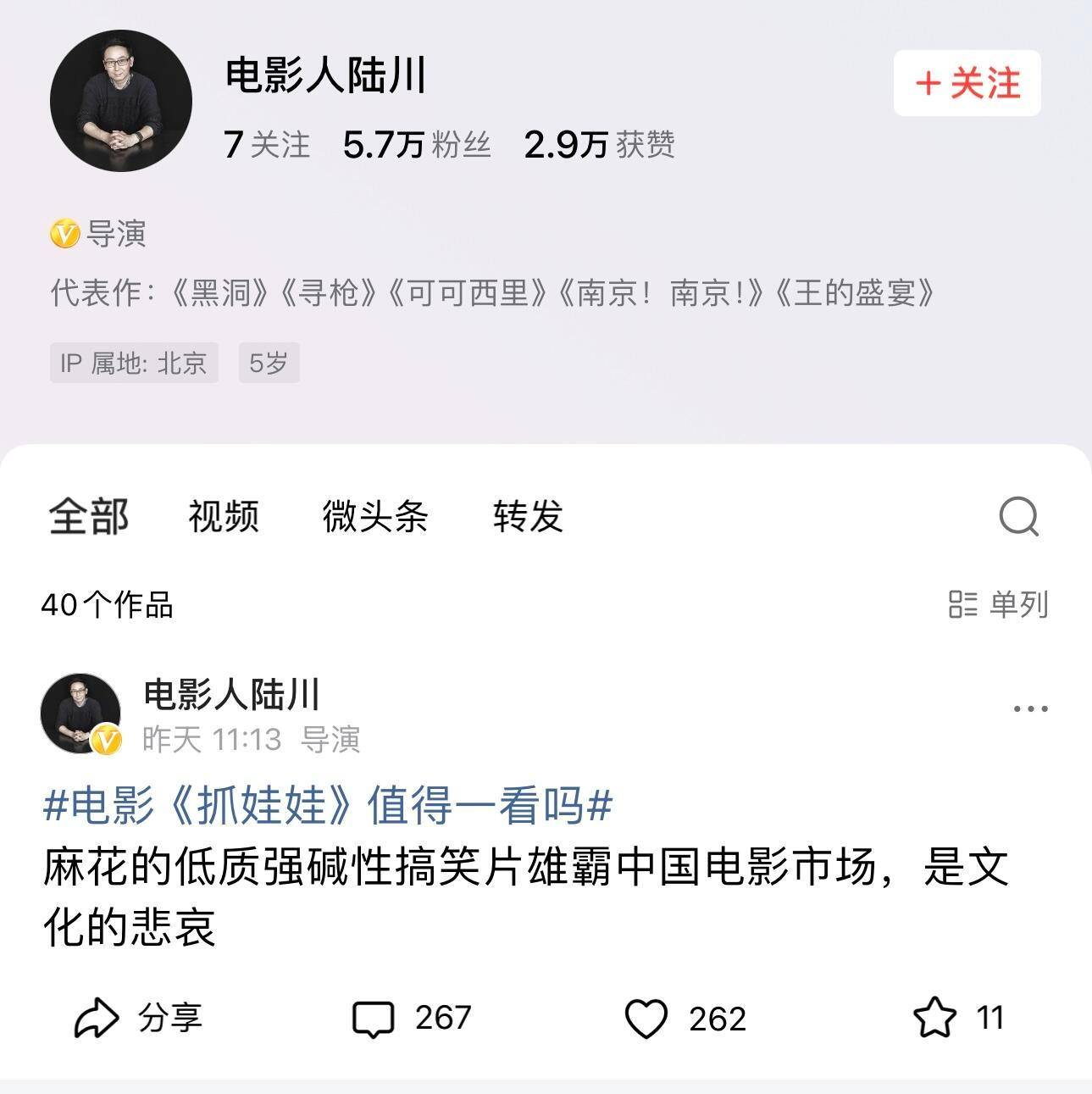
Task: View the 5.7万 粉丝 followers list
Action: (416, 144)
